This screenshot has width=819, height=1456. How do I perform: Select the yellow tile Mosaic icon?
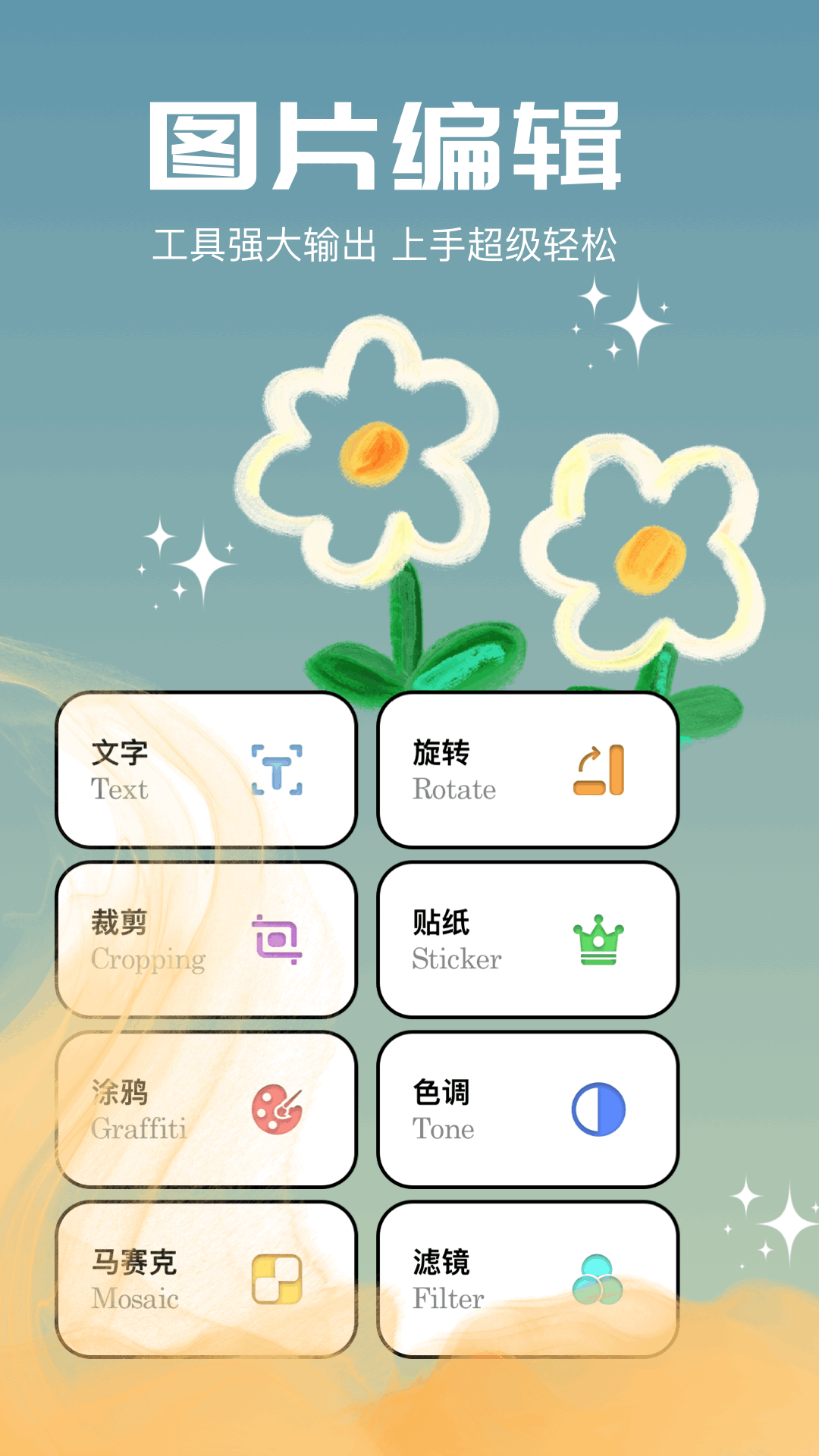[x=277, y=1278]
